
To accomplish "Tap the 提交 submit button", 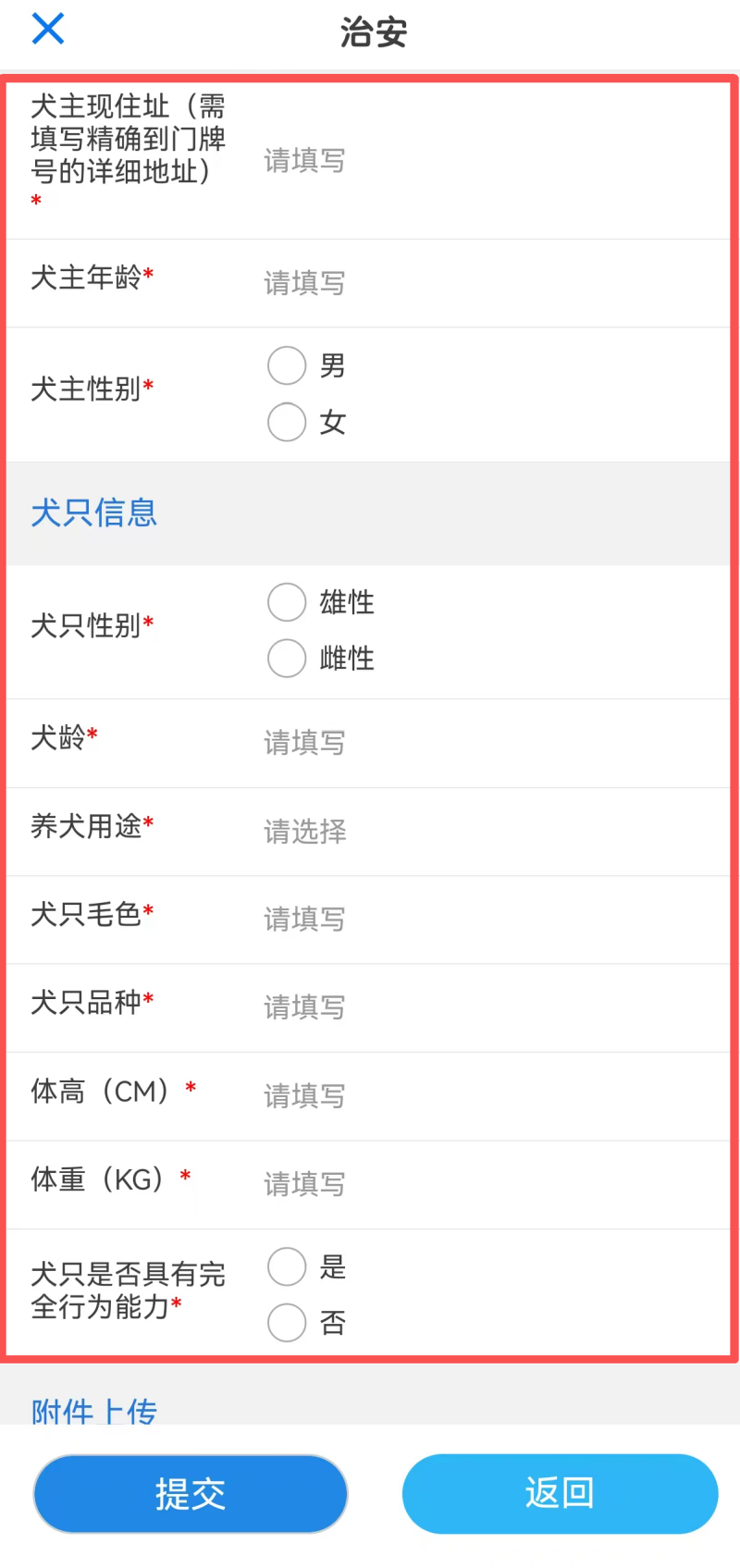I will click(190, 1493).
